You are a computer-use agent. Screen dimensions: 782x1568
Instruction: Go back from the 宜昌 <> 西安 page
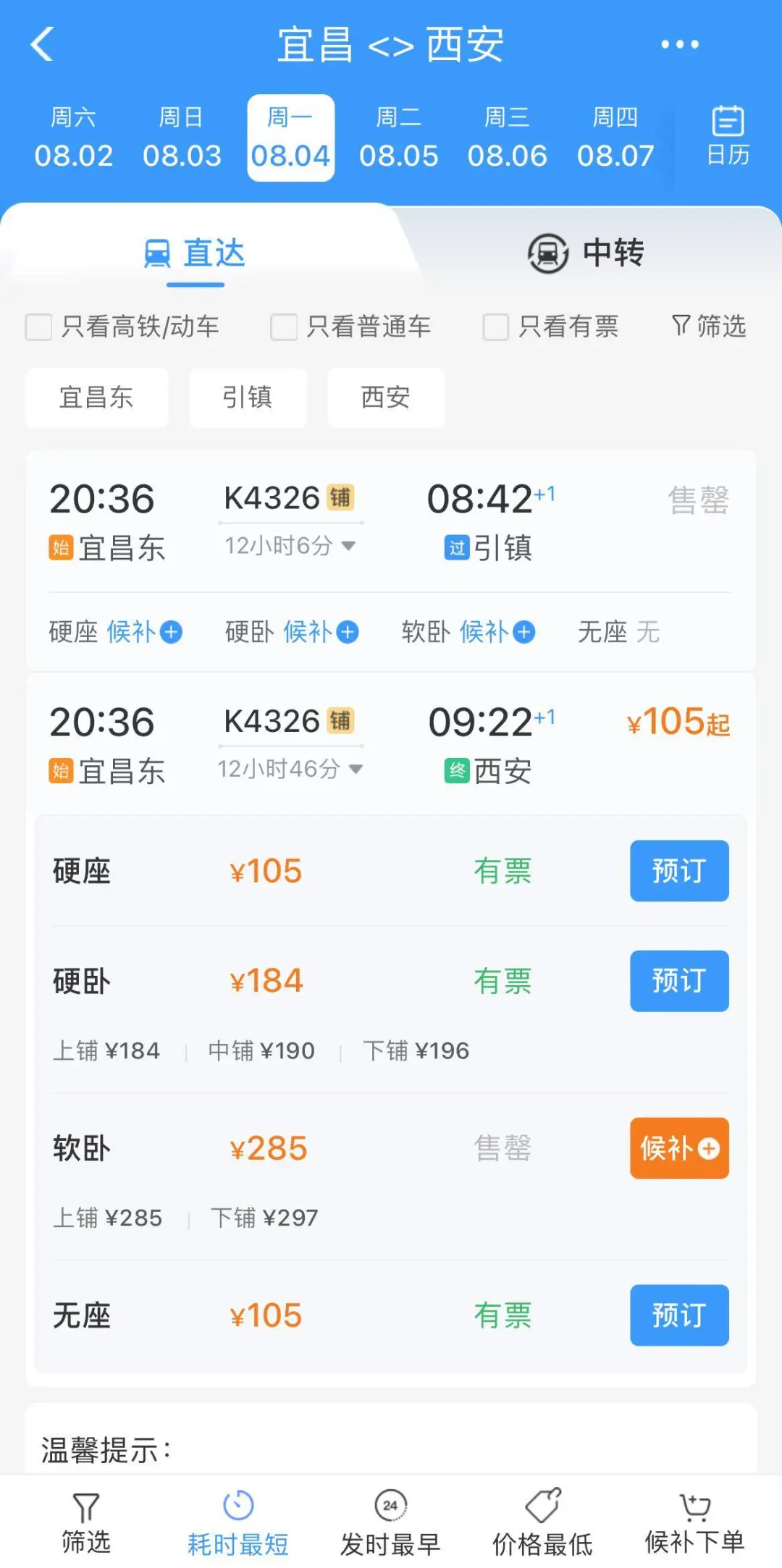click(42, 44)
